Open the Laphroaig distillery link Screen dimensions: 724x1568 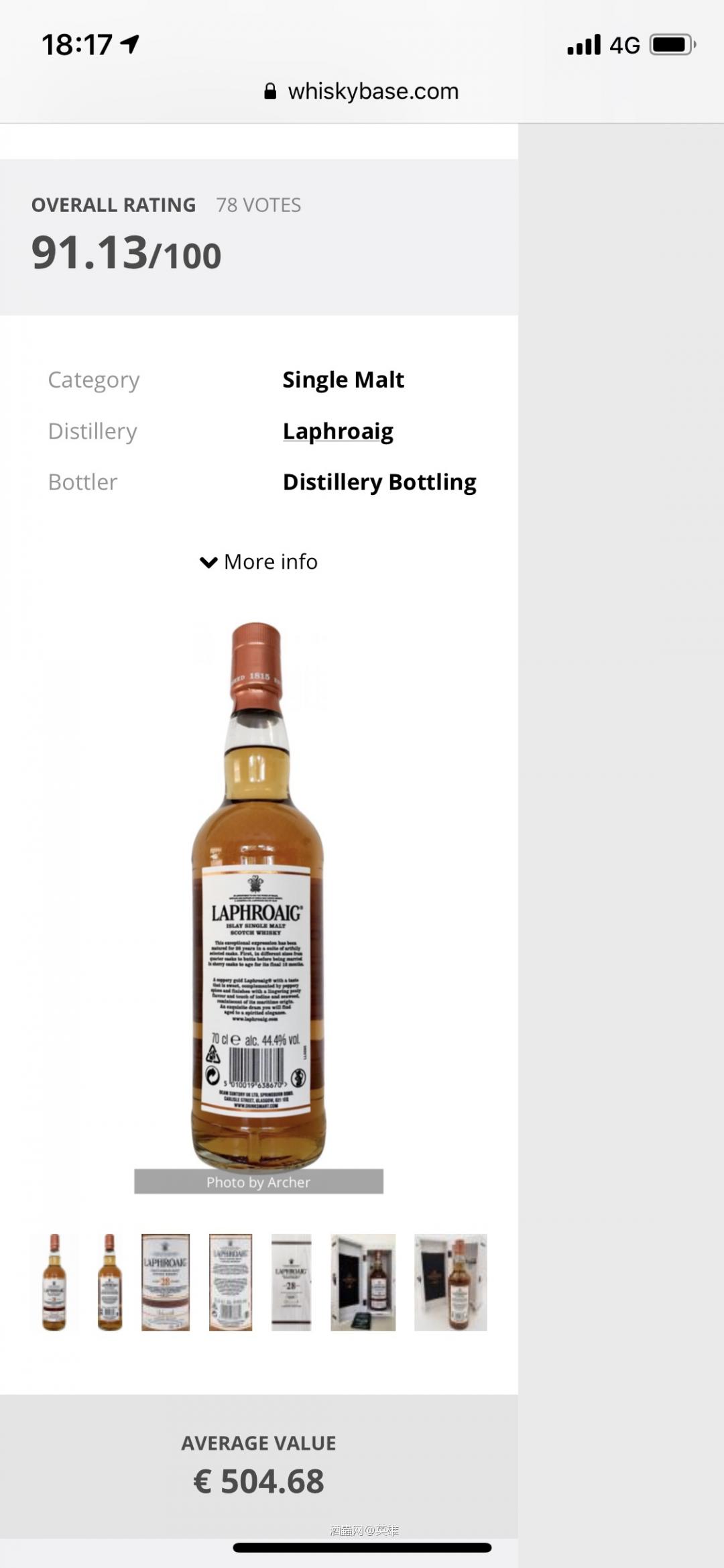tap(338, 431)
